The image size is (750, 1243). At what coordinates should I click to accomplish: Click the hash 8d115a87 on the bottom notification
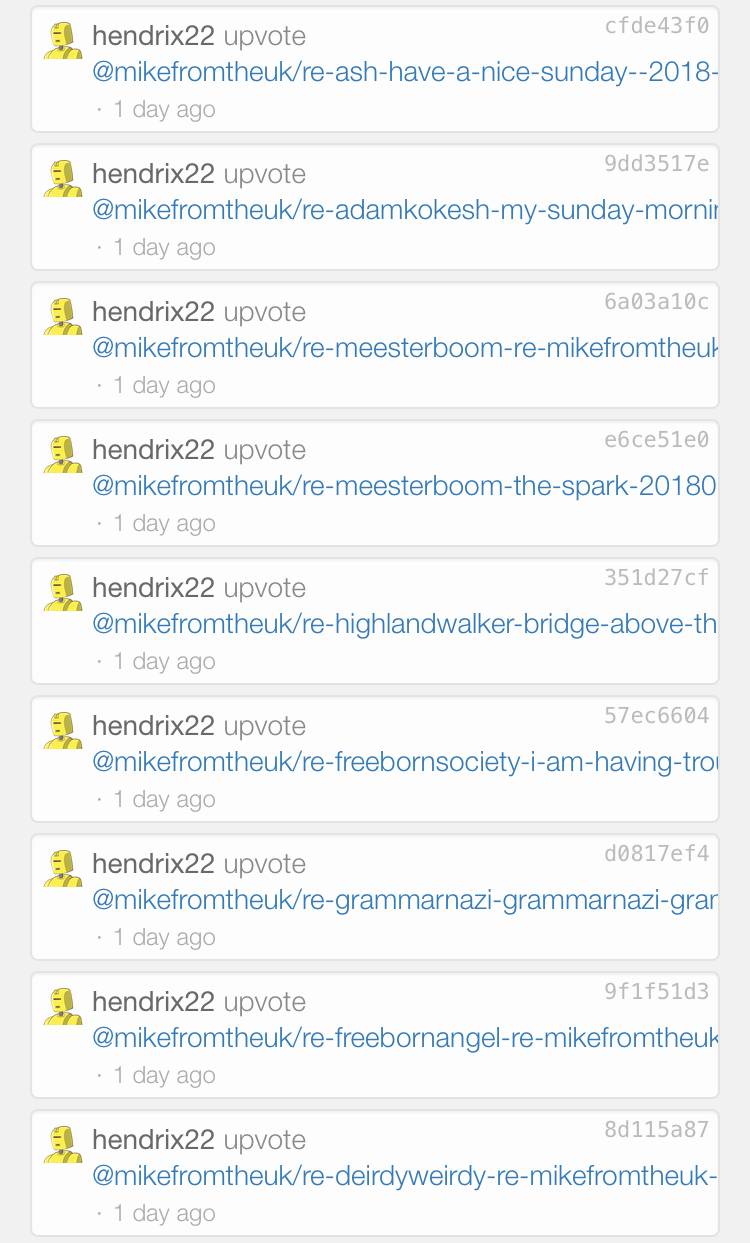(656, 1129)
